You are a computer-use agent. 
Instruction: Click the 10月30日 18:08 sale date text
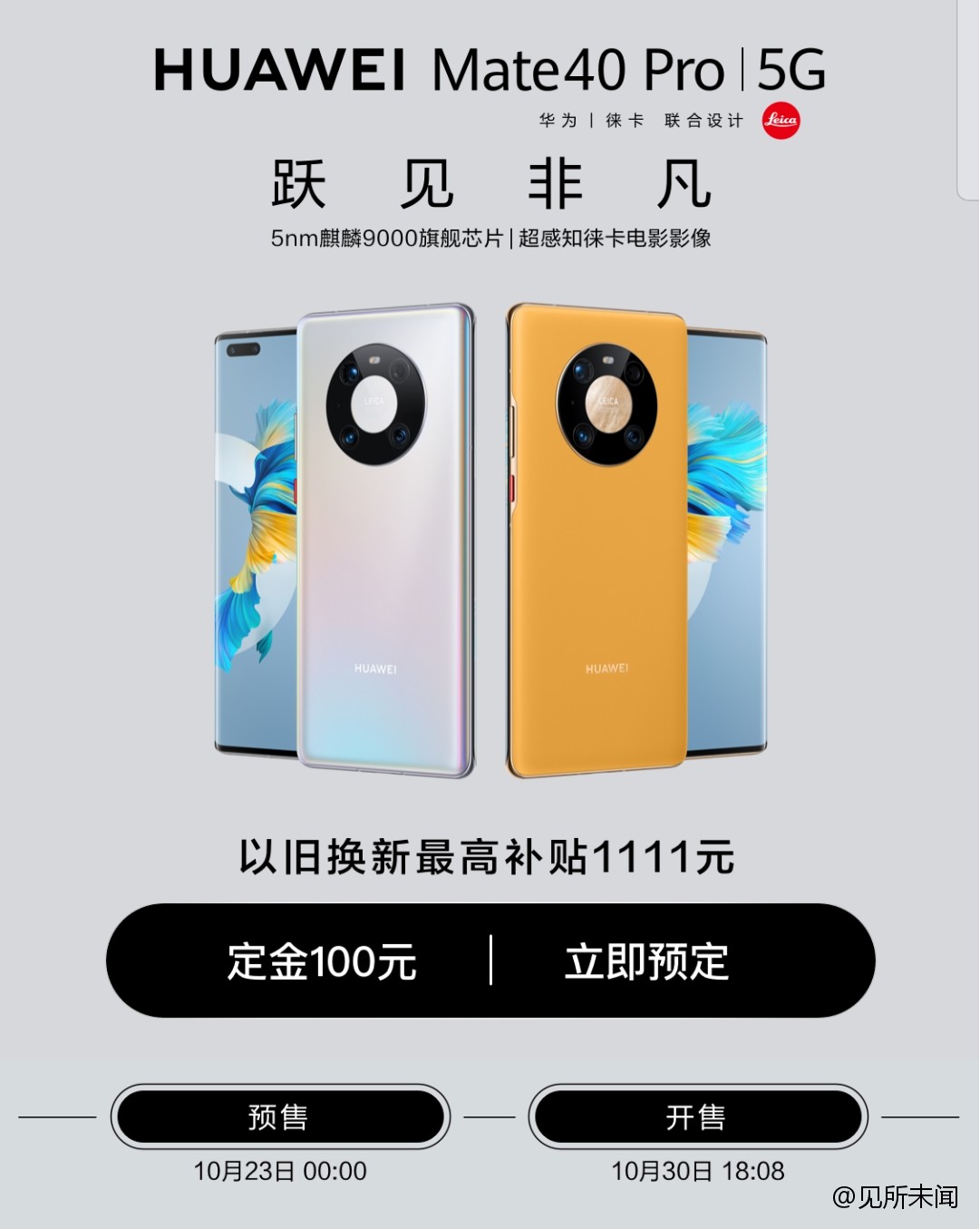coord(698,1169)
